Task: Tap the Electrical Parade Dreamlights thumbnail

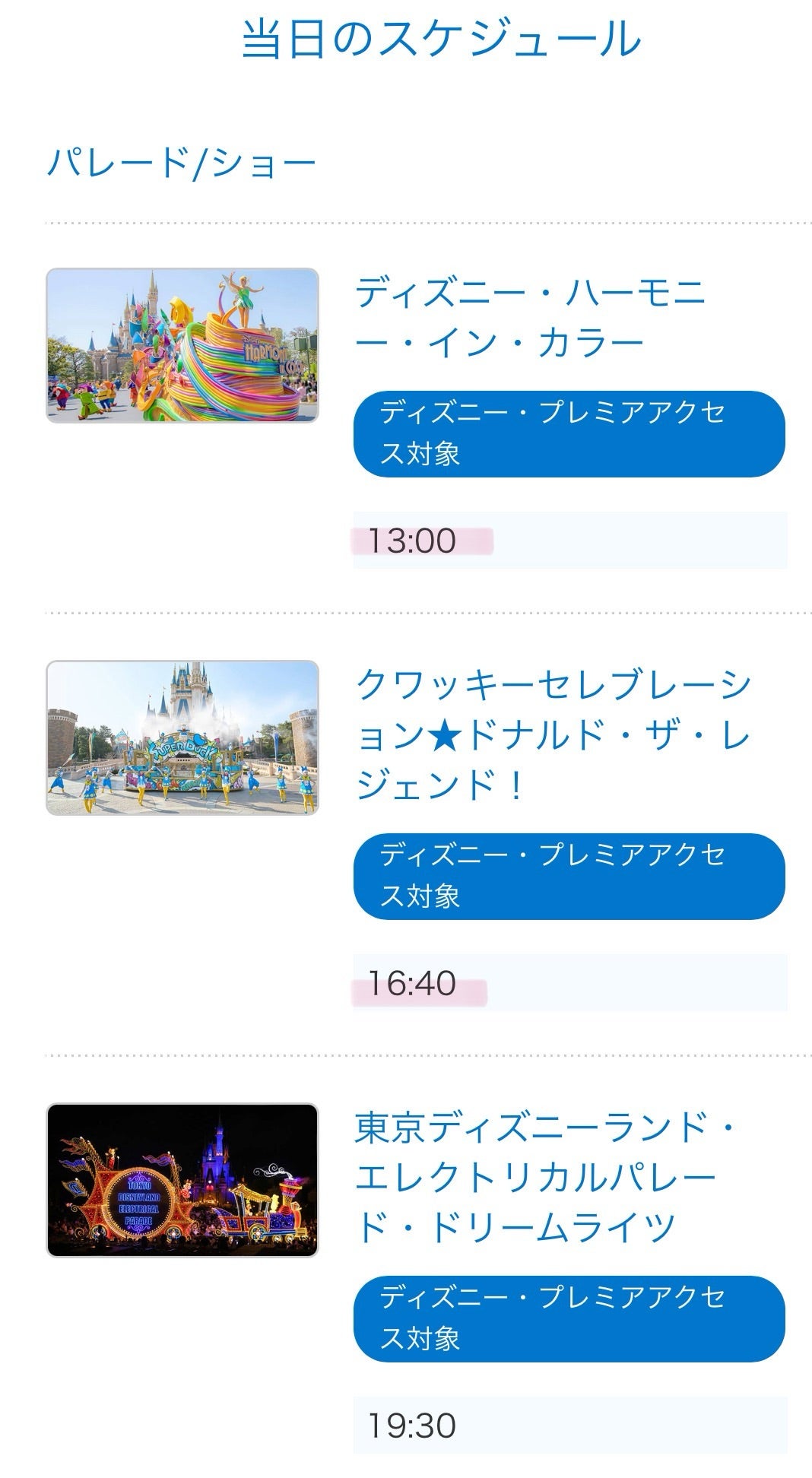Action: (x=182, y=1180)
